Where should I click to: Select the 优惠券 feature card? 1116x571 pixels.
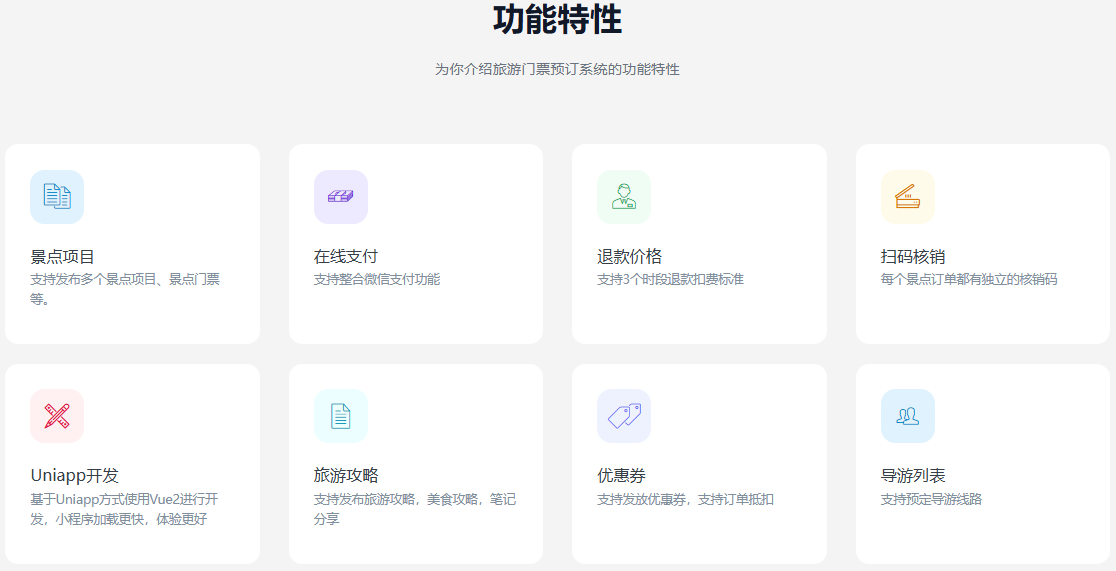[x=699, y=463]
